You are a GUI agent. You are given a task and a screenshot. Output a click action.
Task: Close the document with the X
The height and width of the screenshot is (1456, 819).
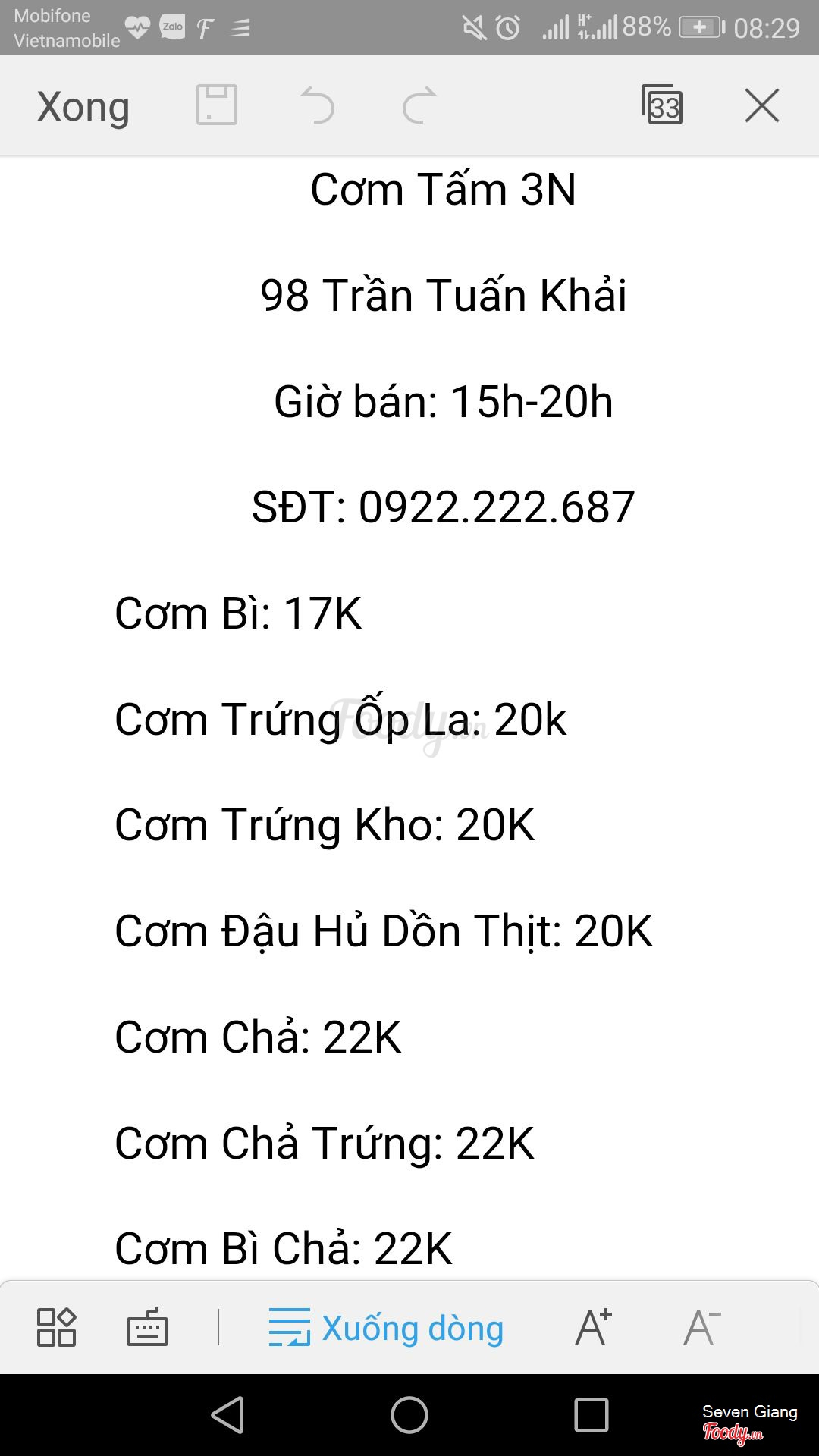pos(761,105)
